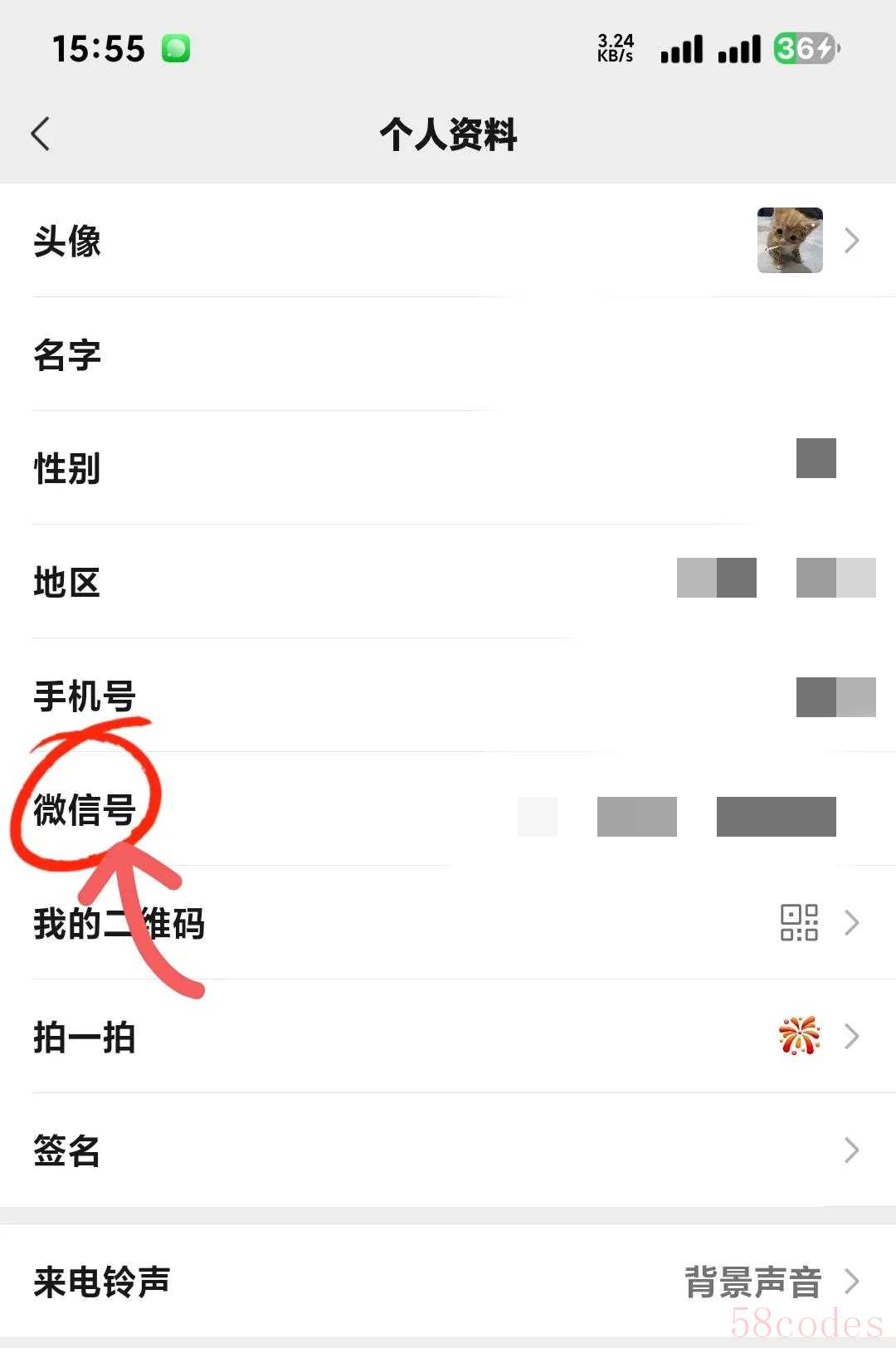Open the 拍一拍 setting

coord(448,1037)
